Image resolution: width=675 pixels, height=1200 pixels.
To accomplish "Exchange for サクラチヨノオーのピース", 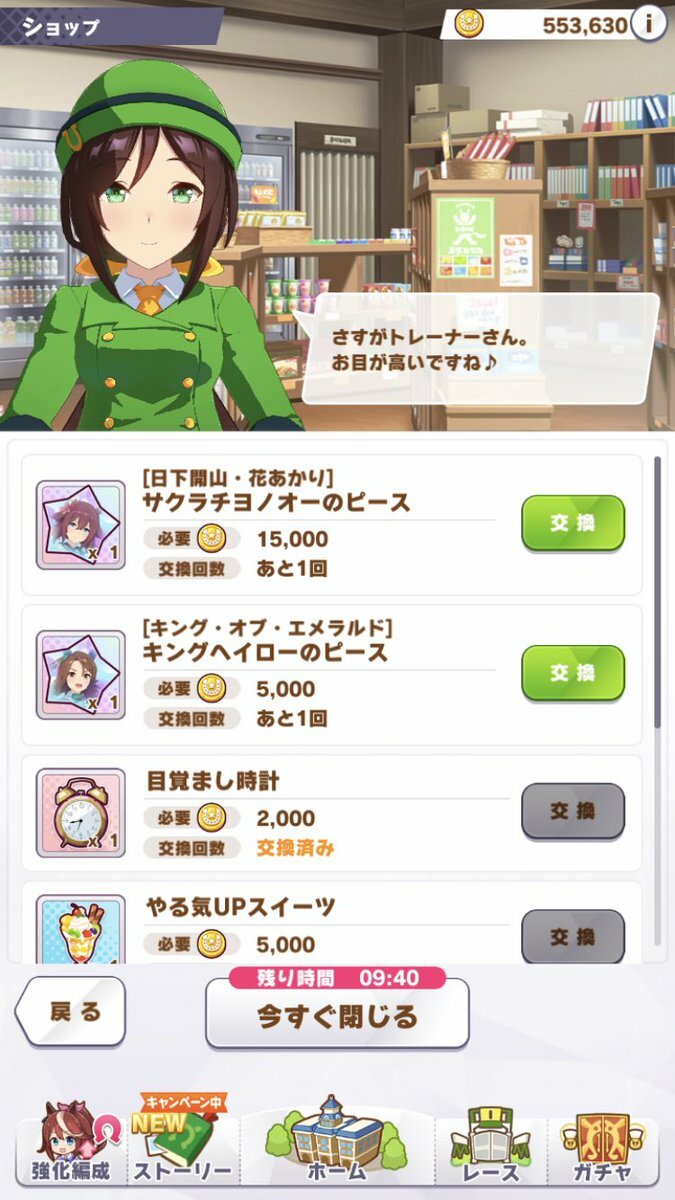I will 573,523.
